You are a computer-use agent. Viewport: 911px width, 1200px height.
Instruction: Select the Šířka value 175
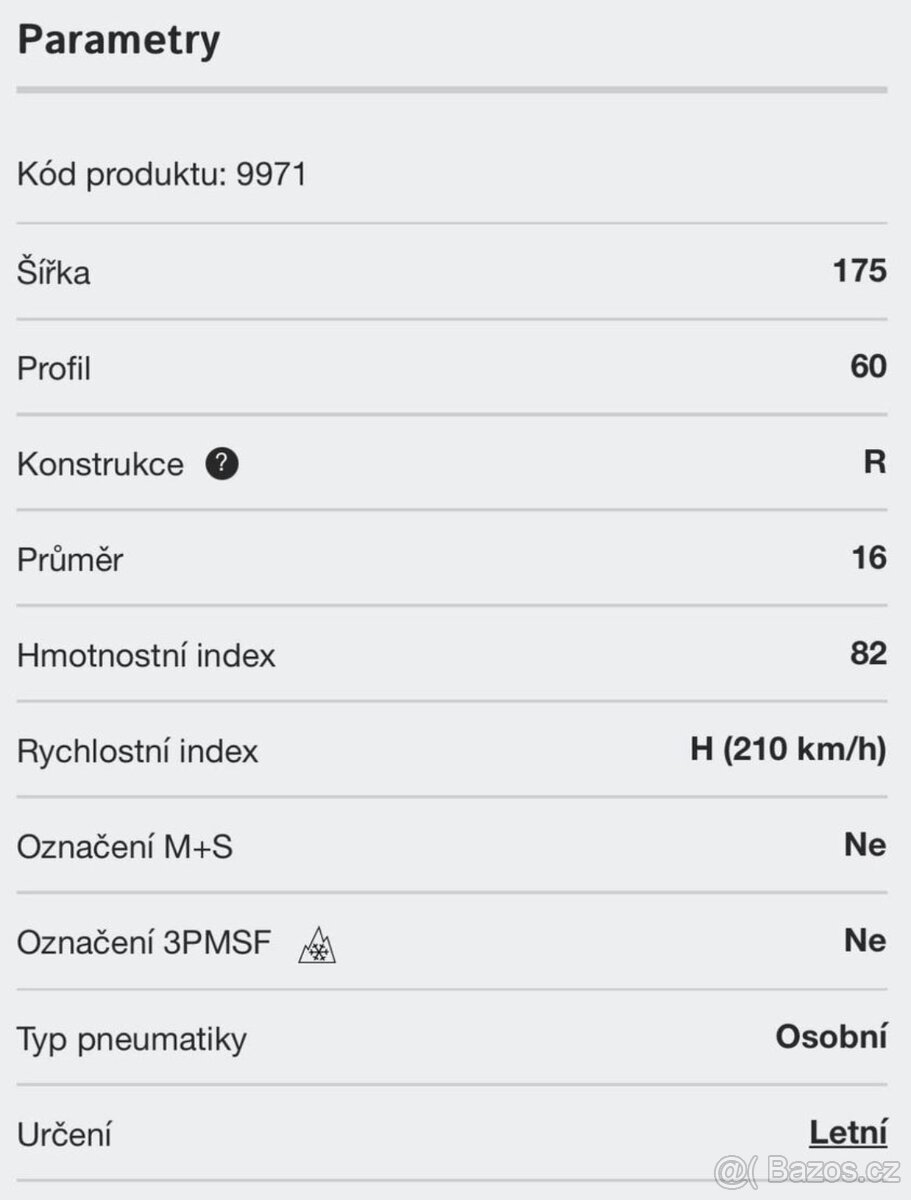pyautogui.click(x=861, y=270)
